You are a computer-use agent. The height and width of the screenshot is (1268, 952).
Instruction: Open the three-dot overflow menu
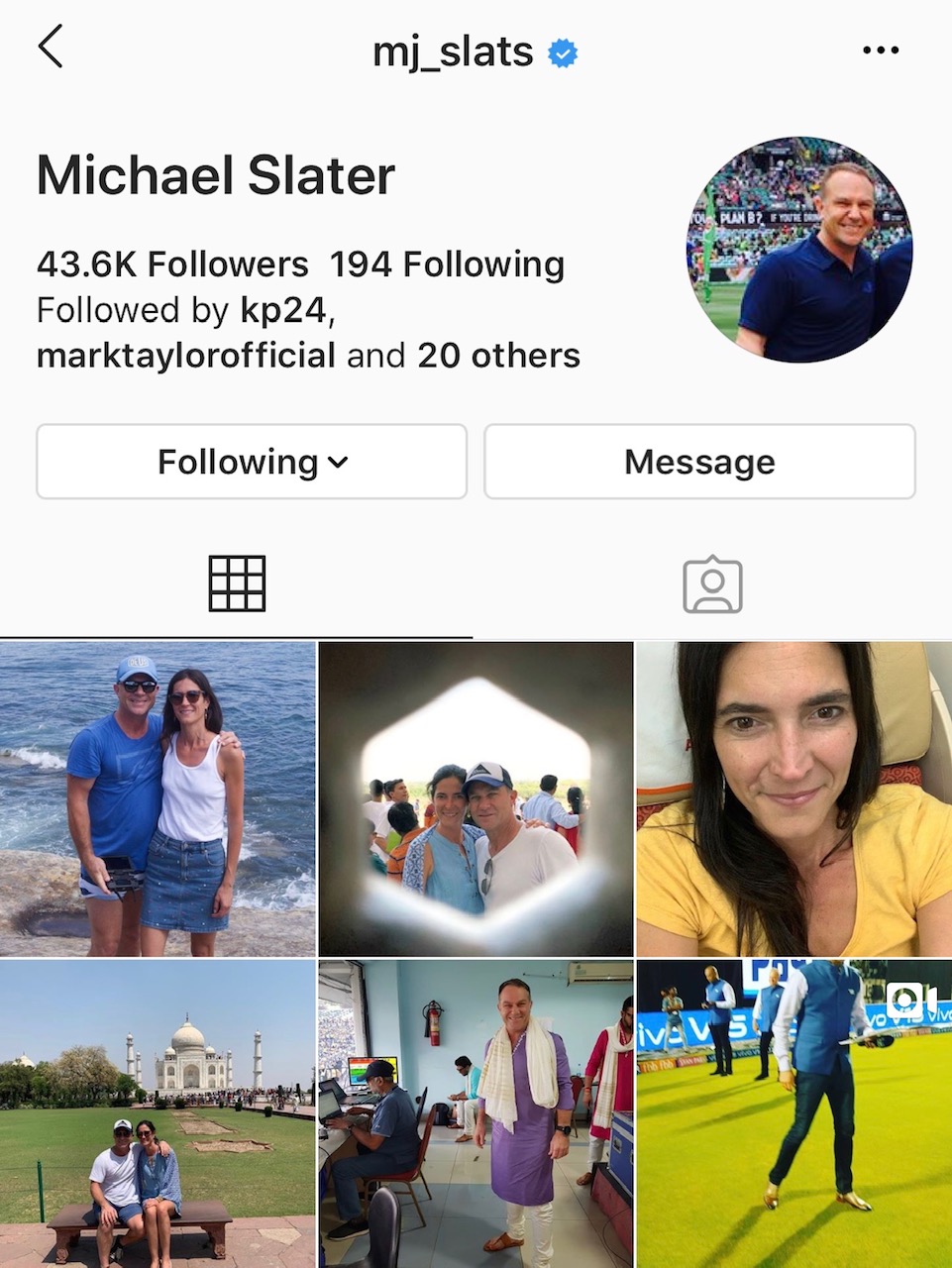click(x=880, y=51)
